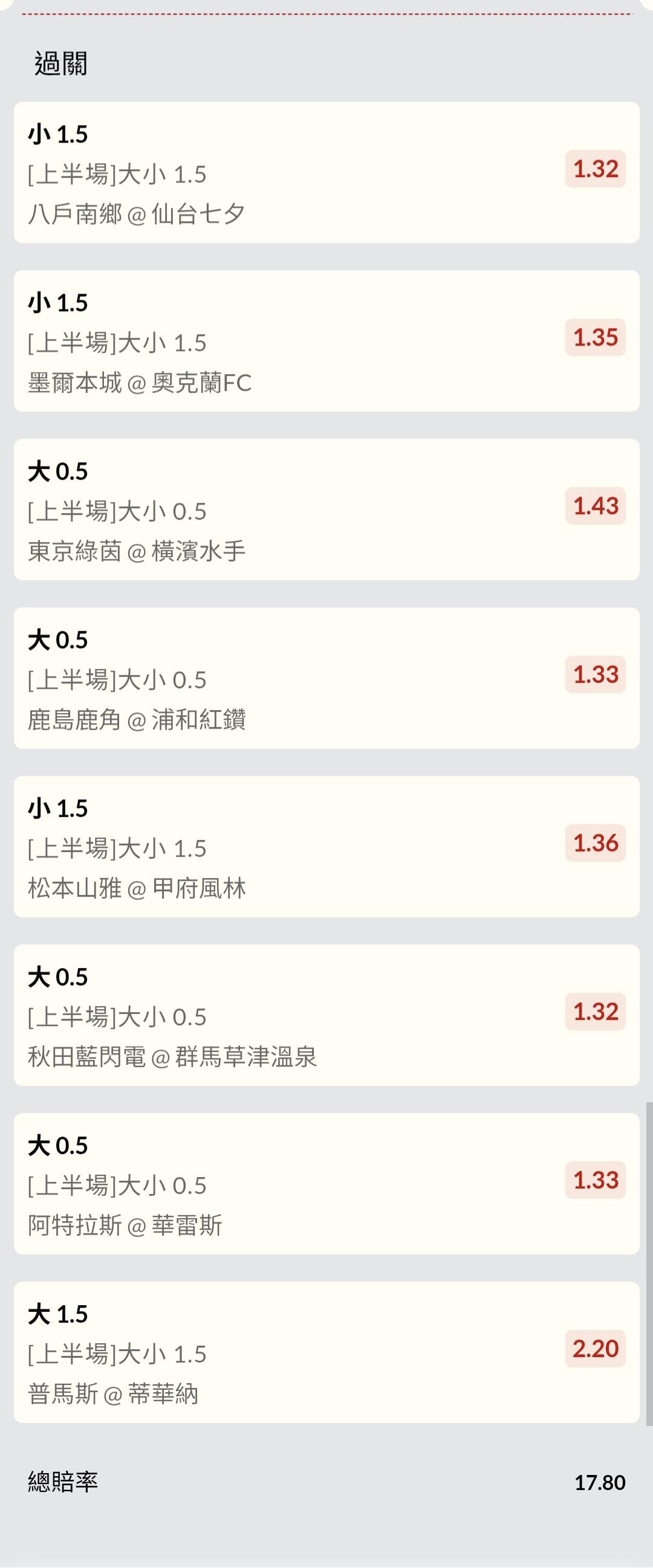Open the 松本山雅 @ 甲府風林 bet card
The height and width of the screenshot is (1568, 653).
tap(326, 847)
